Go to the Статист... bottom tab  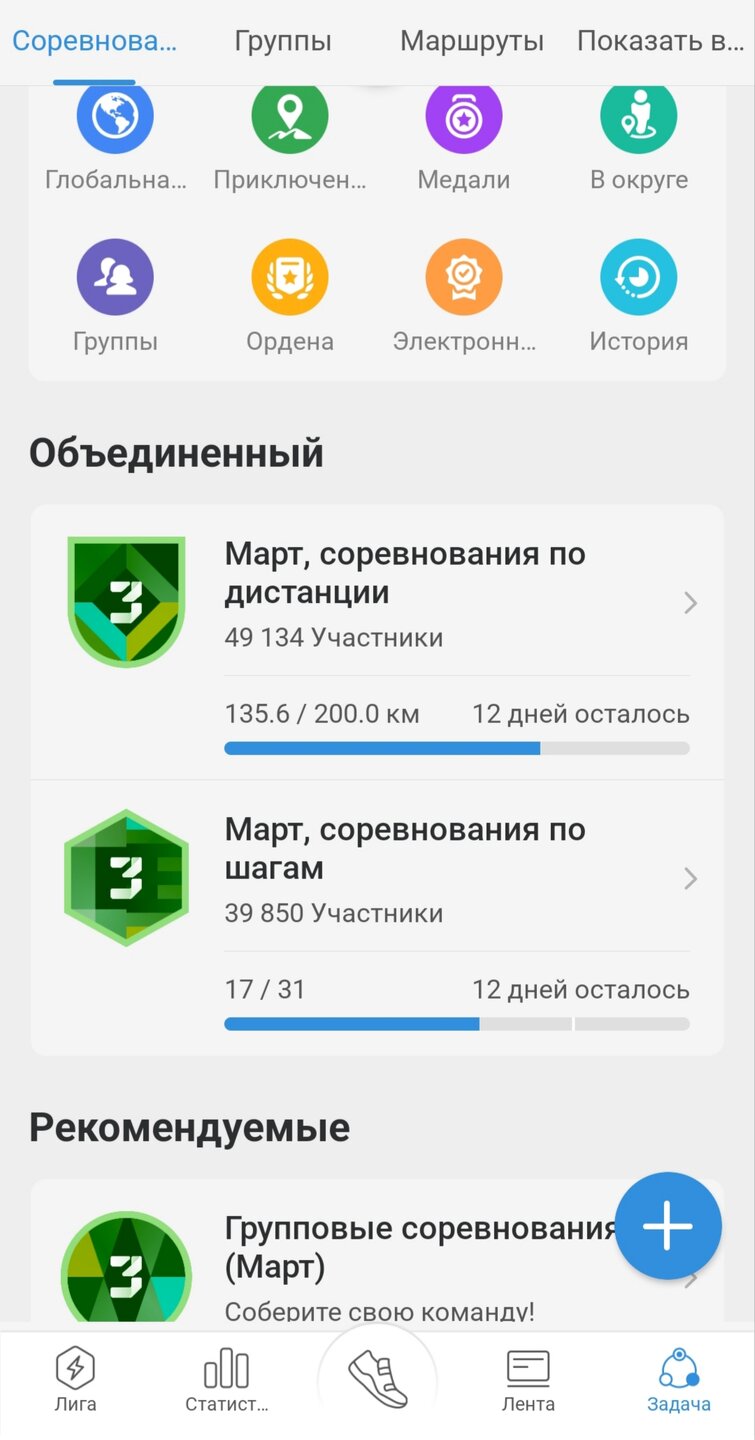tap(227, 1380)
